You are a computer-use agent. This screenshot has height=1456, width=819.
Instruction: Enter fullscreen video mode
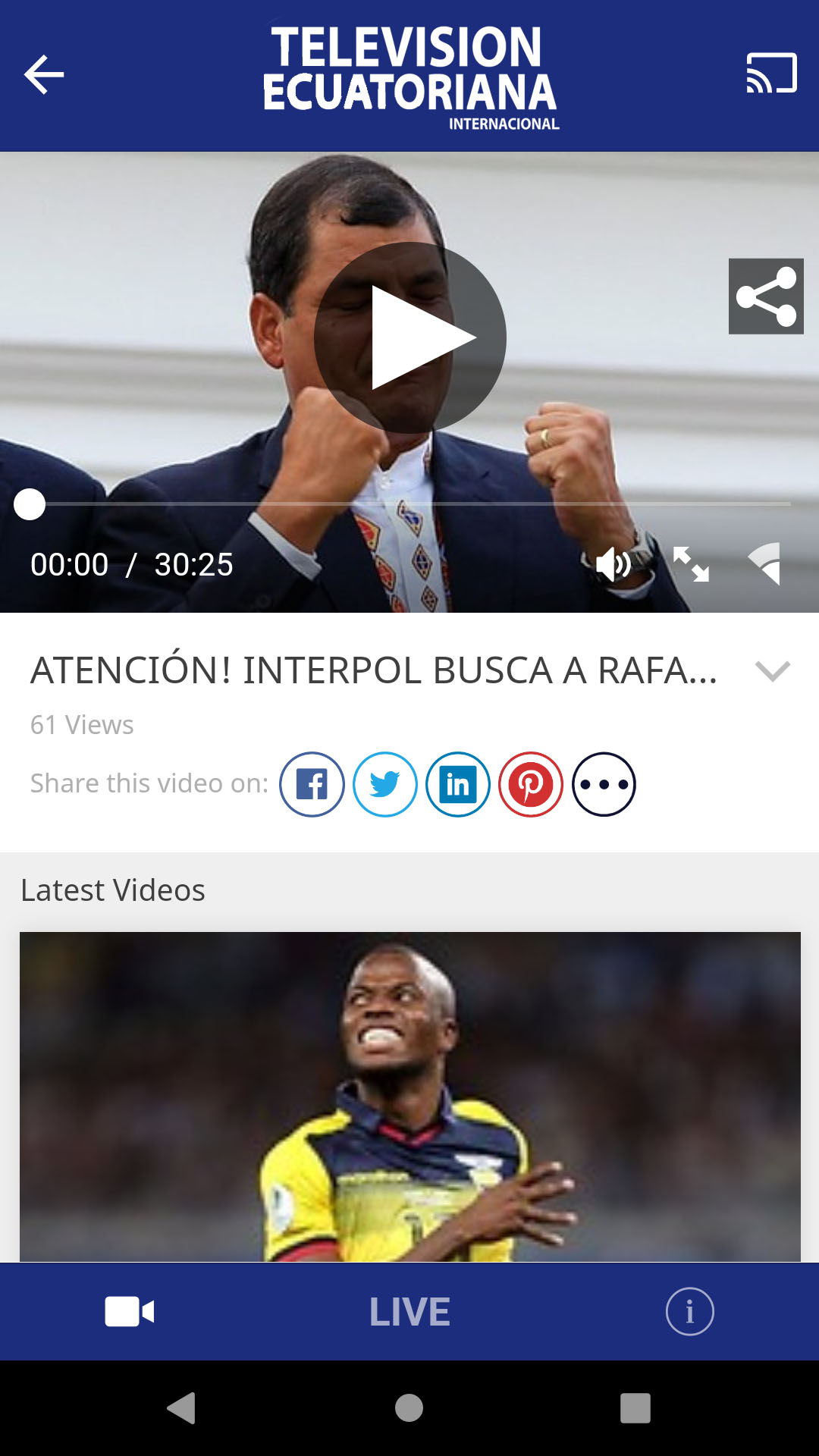click(691, 564)
